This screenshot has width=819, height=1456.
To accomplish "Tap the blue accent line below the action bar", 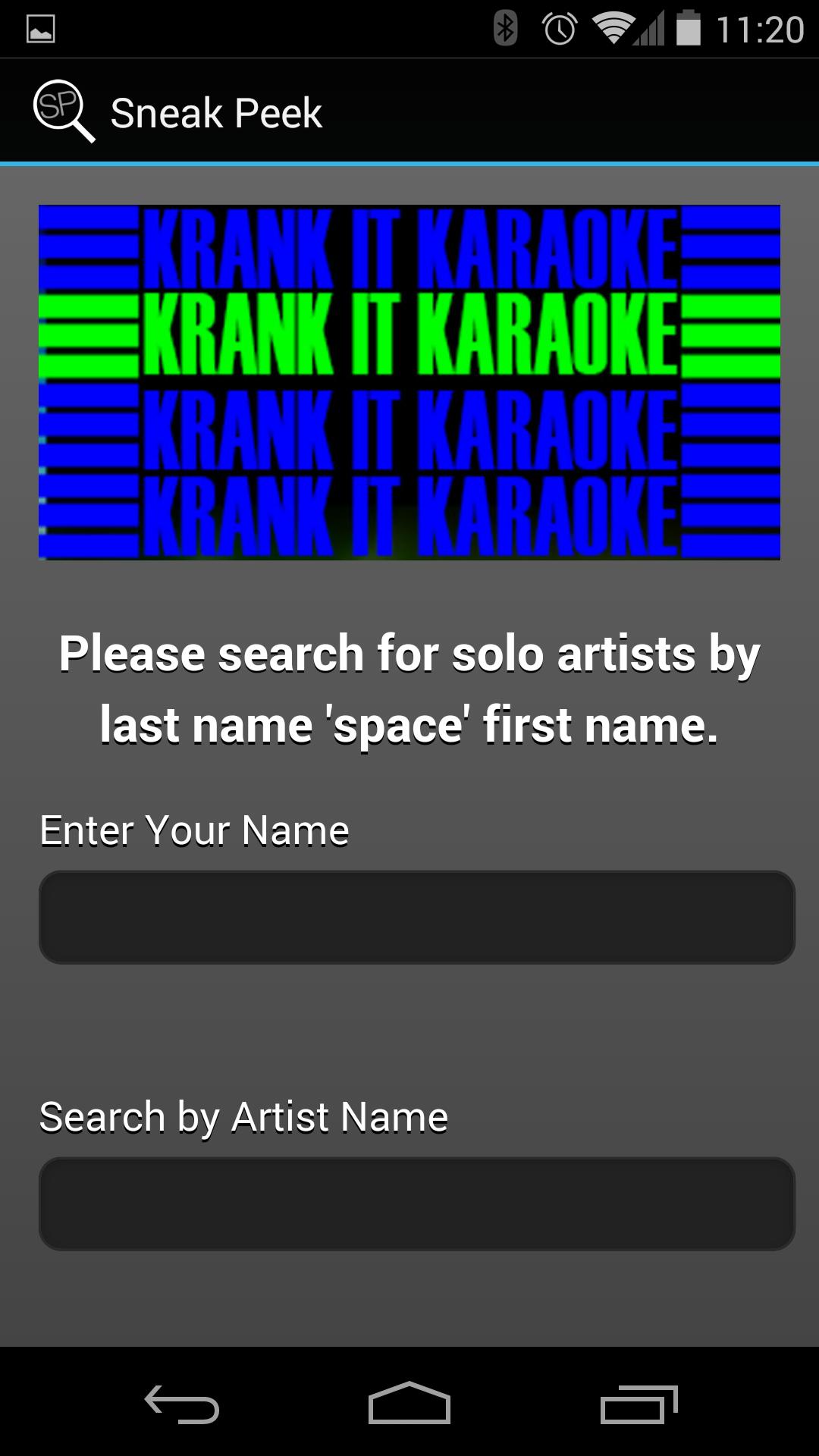I will click(409, 159).
